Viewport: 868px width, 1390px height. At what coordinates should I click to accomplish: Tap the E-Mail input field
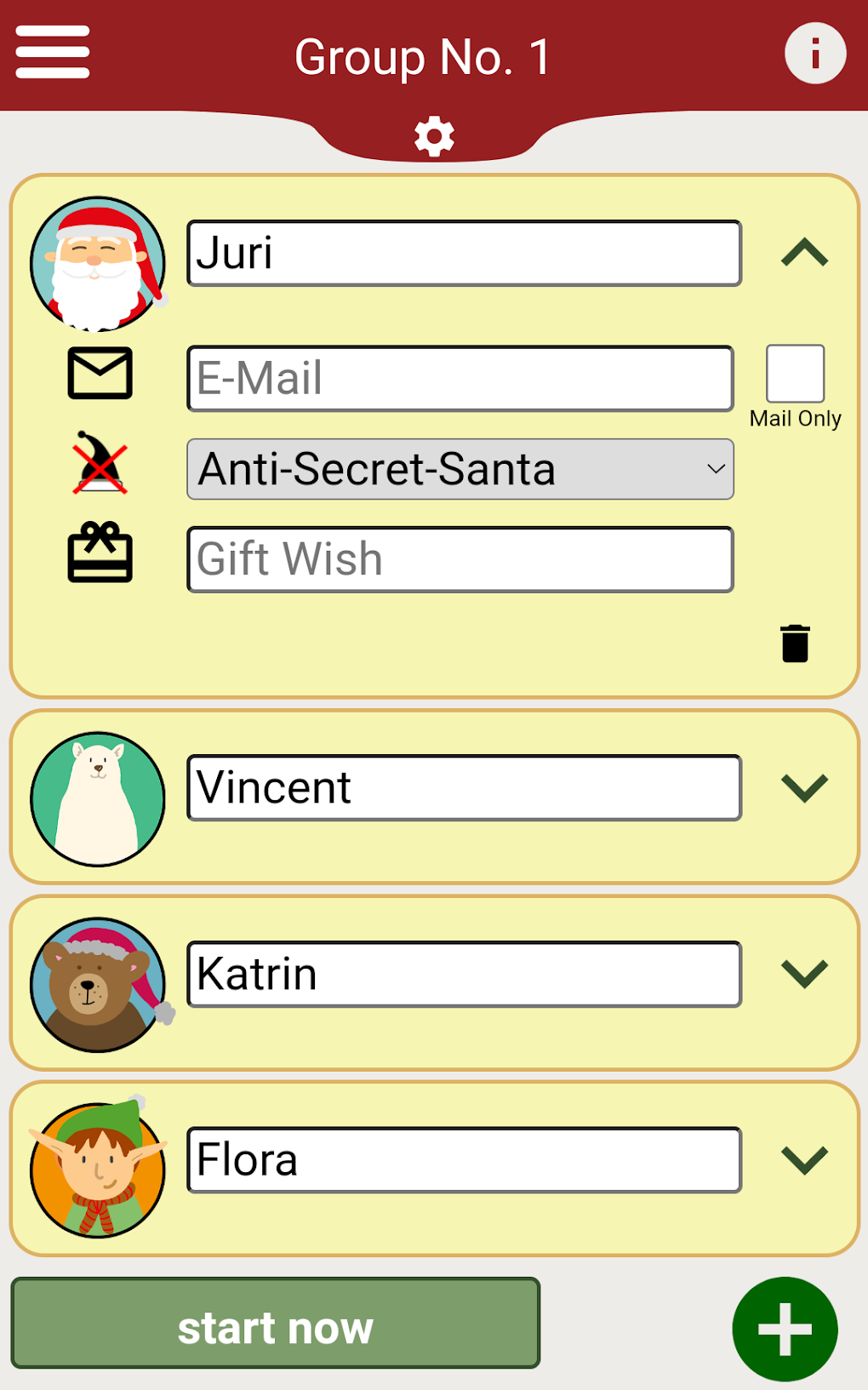[460, 378]
